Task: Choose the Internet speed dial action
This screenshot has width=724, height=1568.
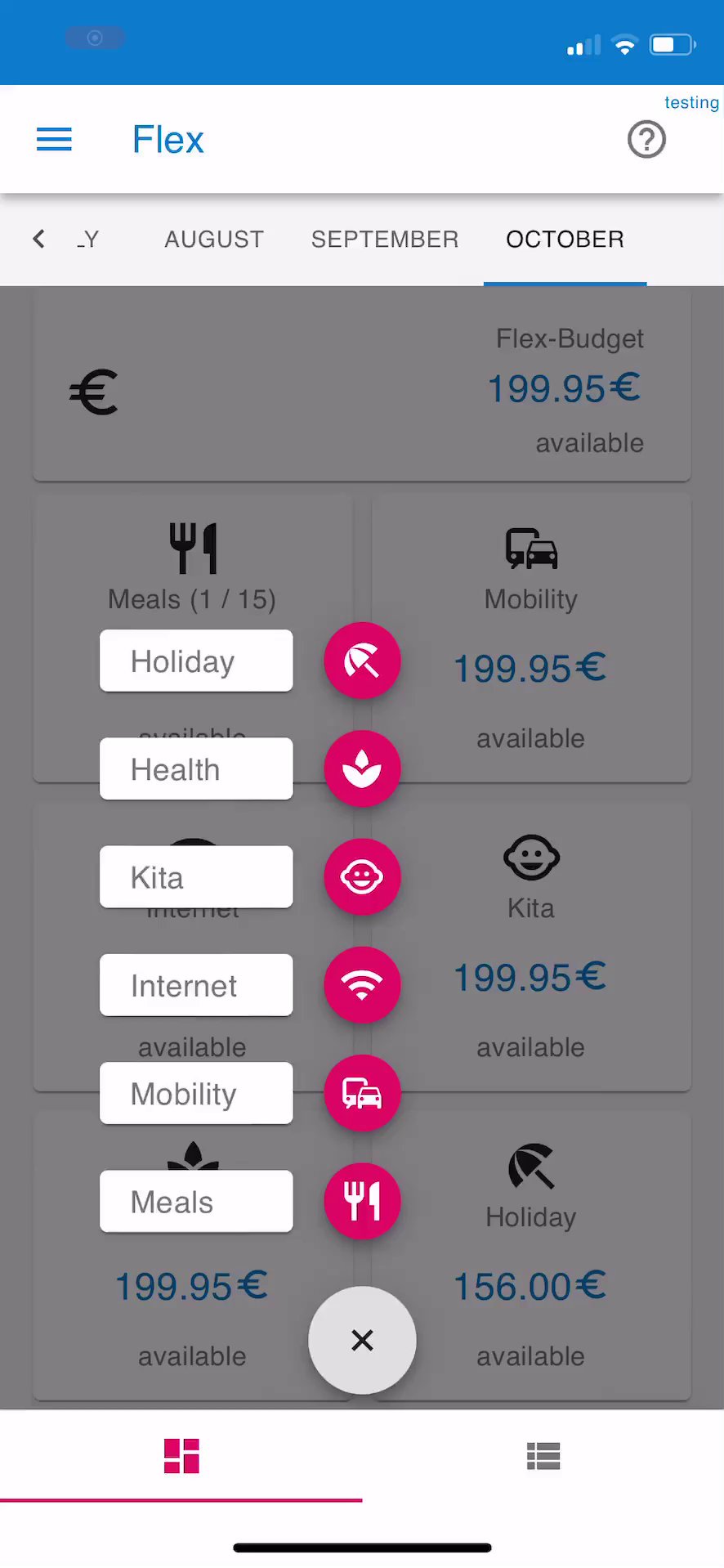Action: coord(362,985)
